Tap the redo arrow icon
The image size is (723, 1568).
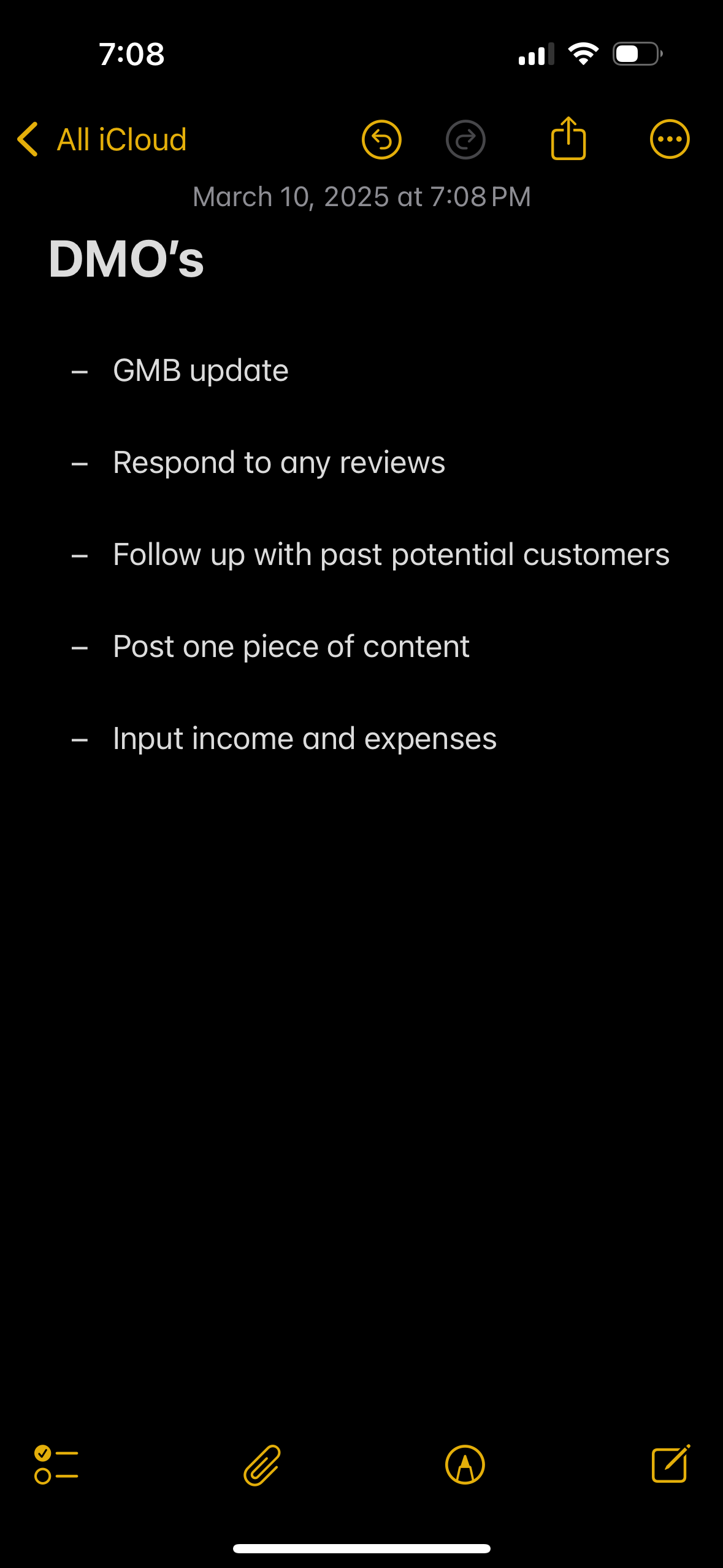[465, 140]
